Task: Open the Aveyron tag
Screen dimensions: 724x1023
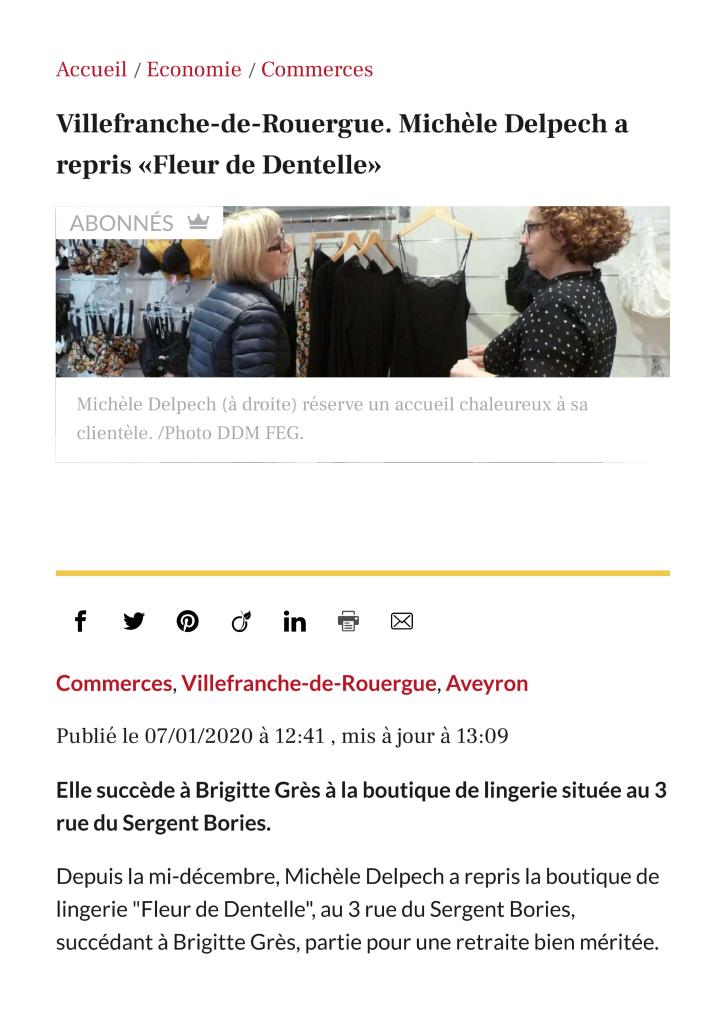Action: click(486, 684)
